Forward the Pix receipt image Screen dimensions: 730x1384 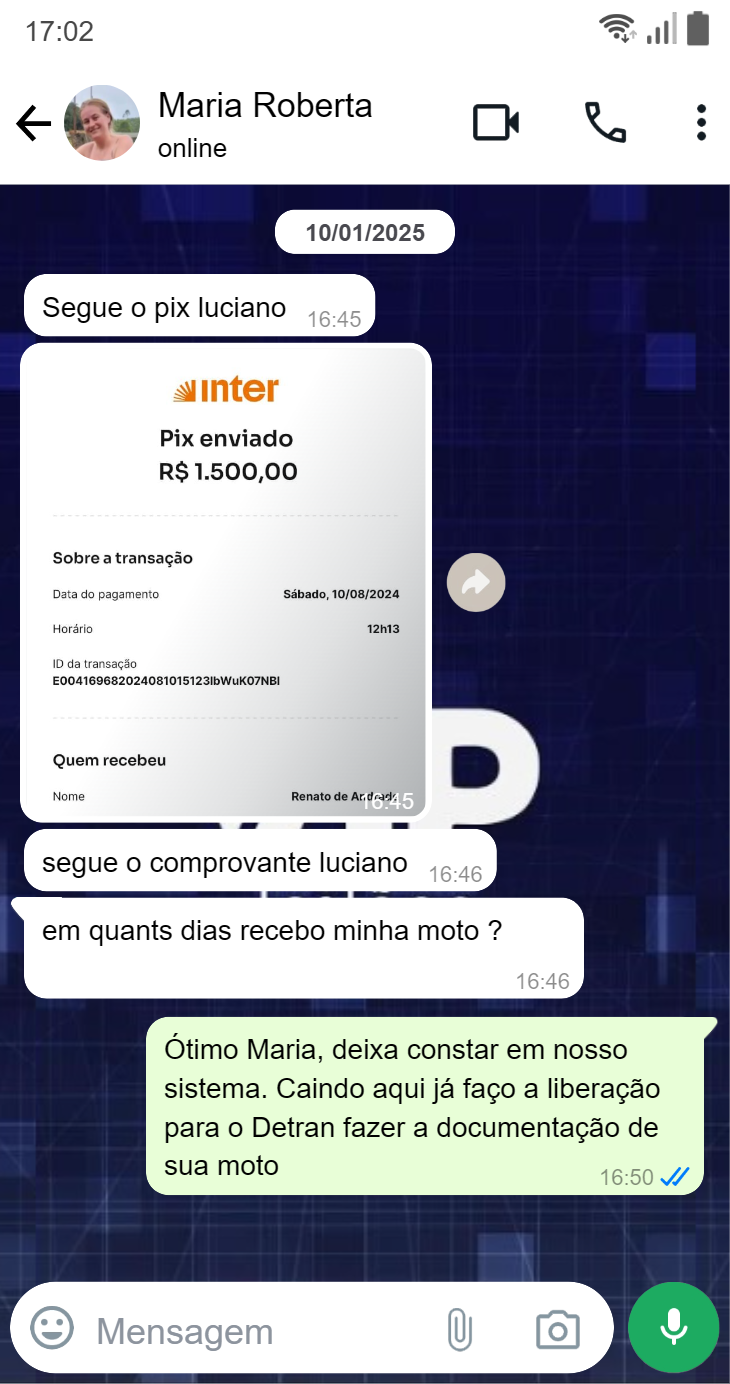click(x=476, y=582)
